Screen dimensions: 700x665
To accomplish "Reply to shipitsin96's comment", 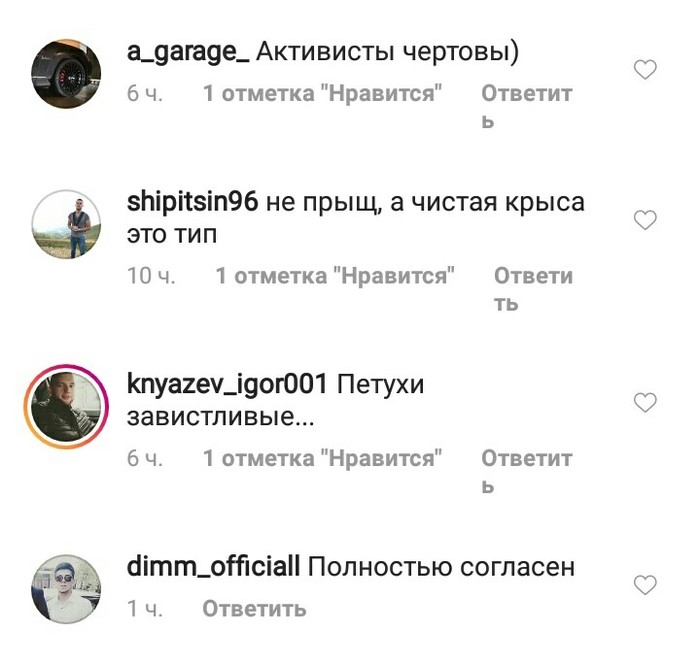I will [533, 276].
